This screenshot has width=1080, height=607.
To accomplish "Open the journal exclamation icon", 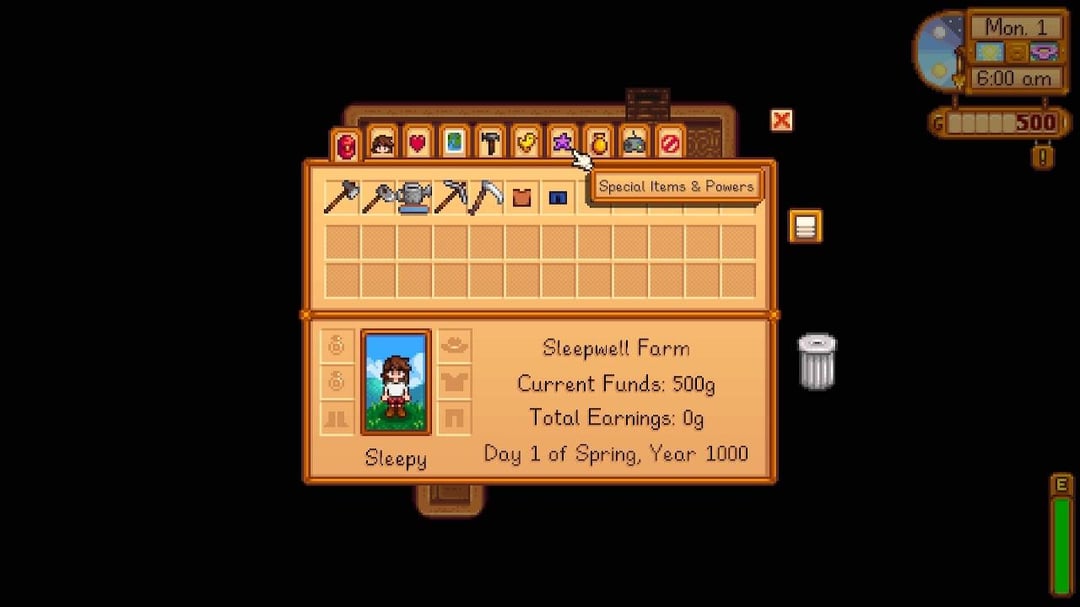I will coord(1043,157).
